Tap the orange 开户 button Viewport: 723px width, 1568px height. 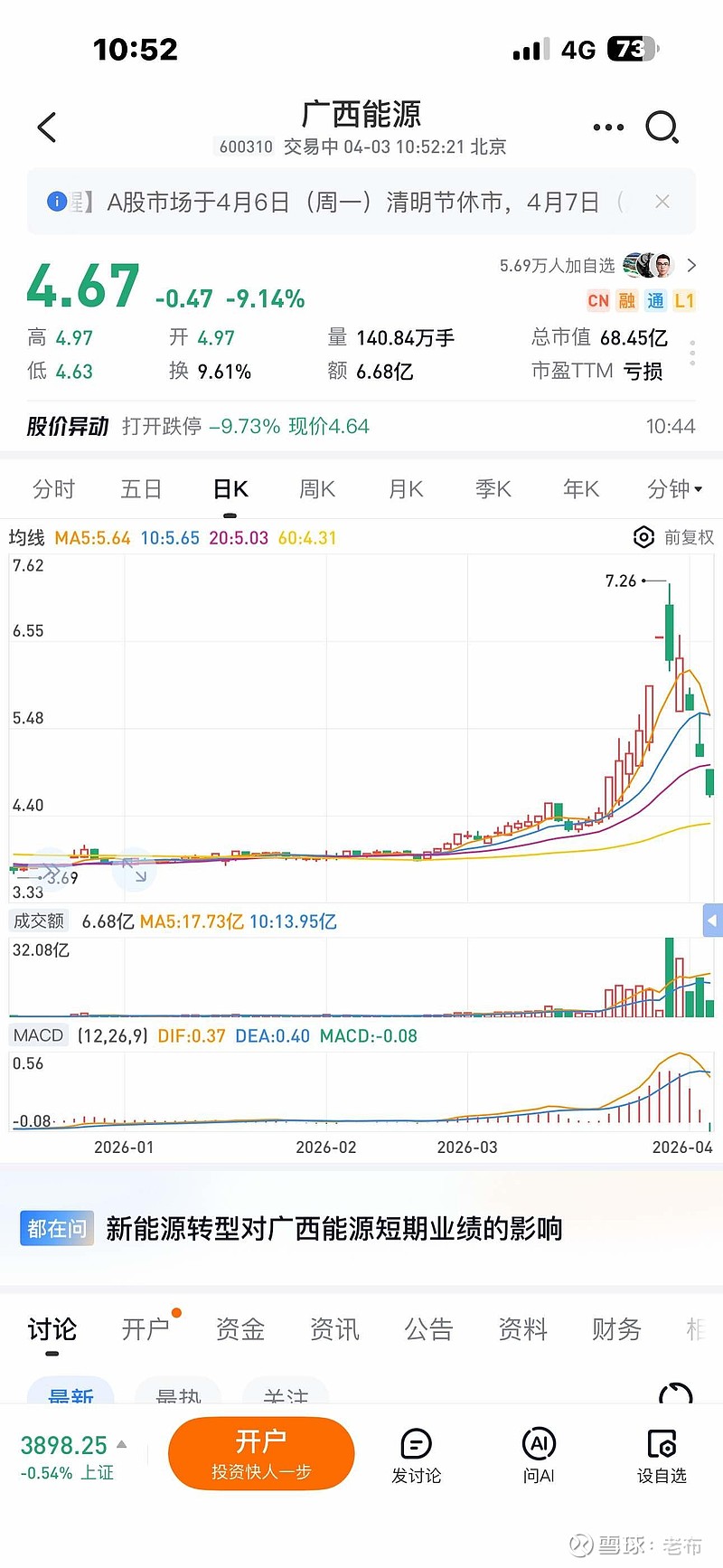pos(261,1452)
